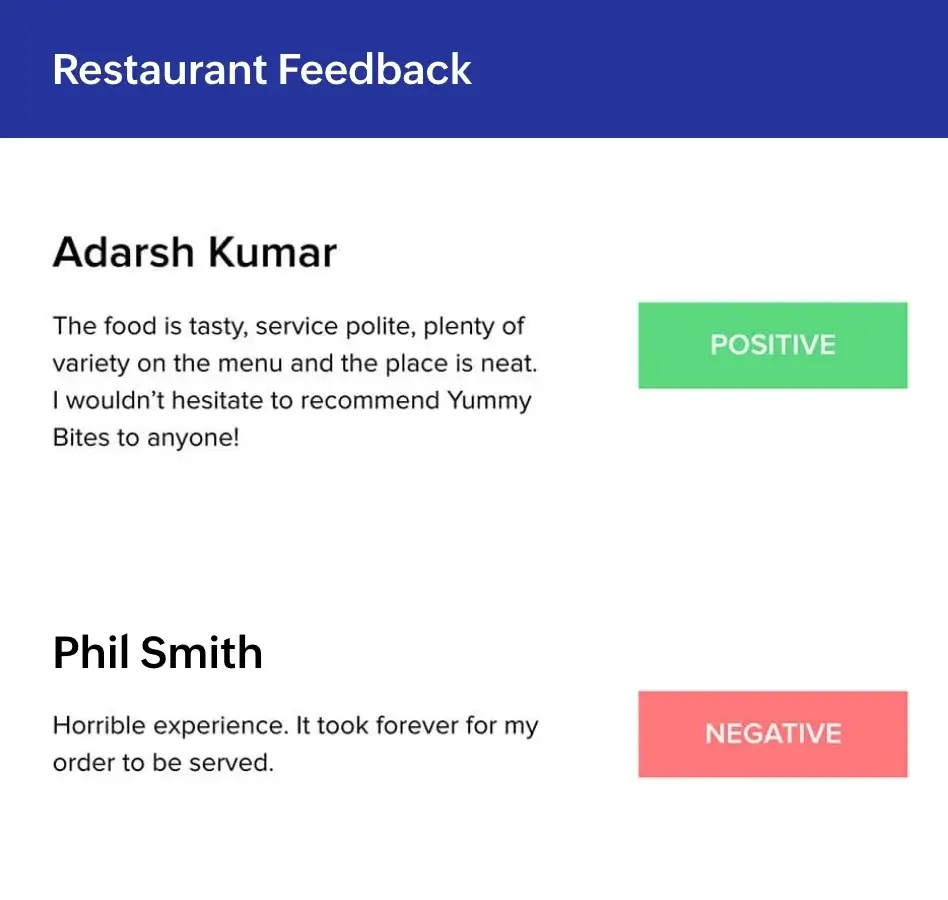Tap the NEGATIVE button for Phil Smith
The image size is (948, 900).
tap(772, 733)
